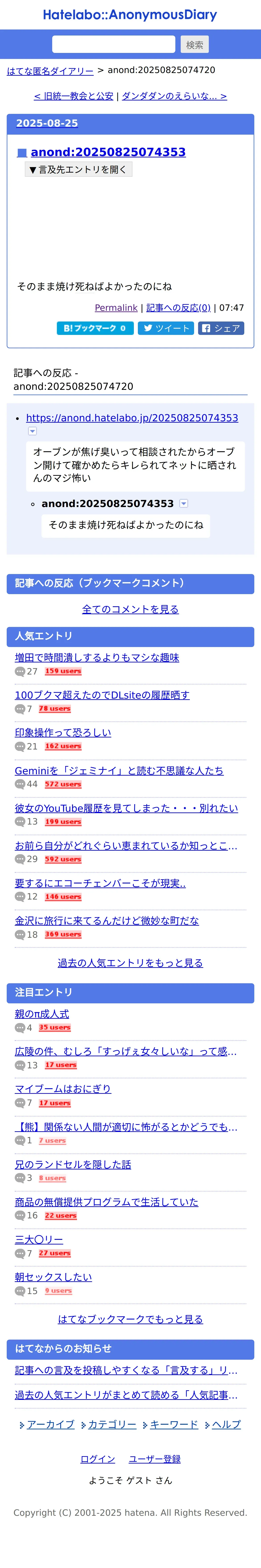Screen dimensions: 261x1568
Task: Tap the 検索 search button
Action: pyautogui.click(x=194, y=44)
